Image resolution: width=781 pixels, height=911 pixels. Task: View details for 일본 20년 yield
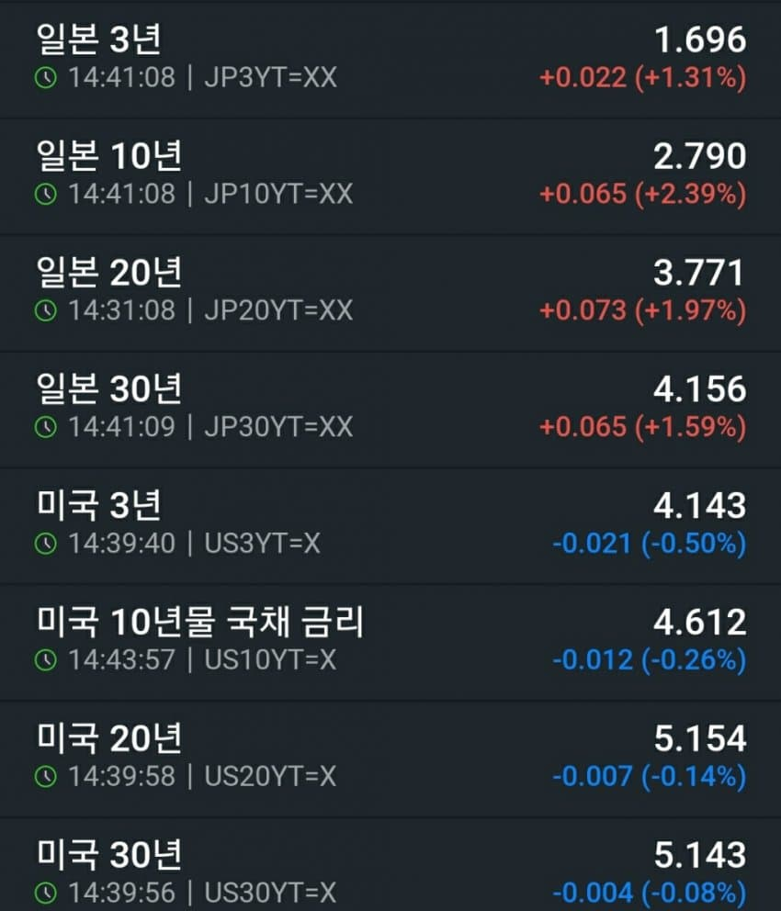(390, 293)
